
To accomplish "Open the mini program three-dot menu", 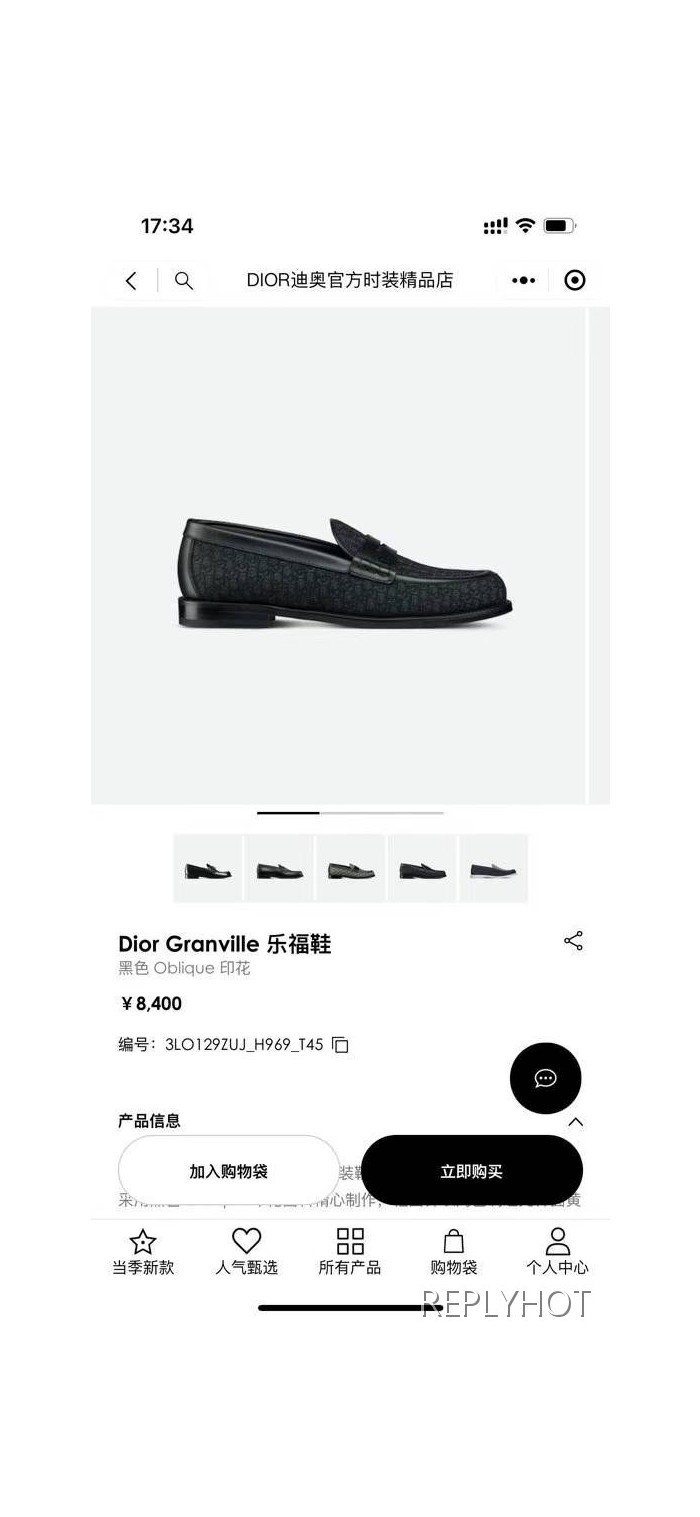I will [523, 281].
